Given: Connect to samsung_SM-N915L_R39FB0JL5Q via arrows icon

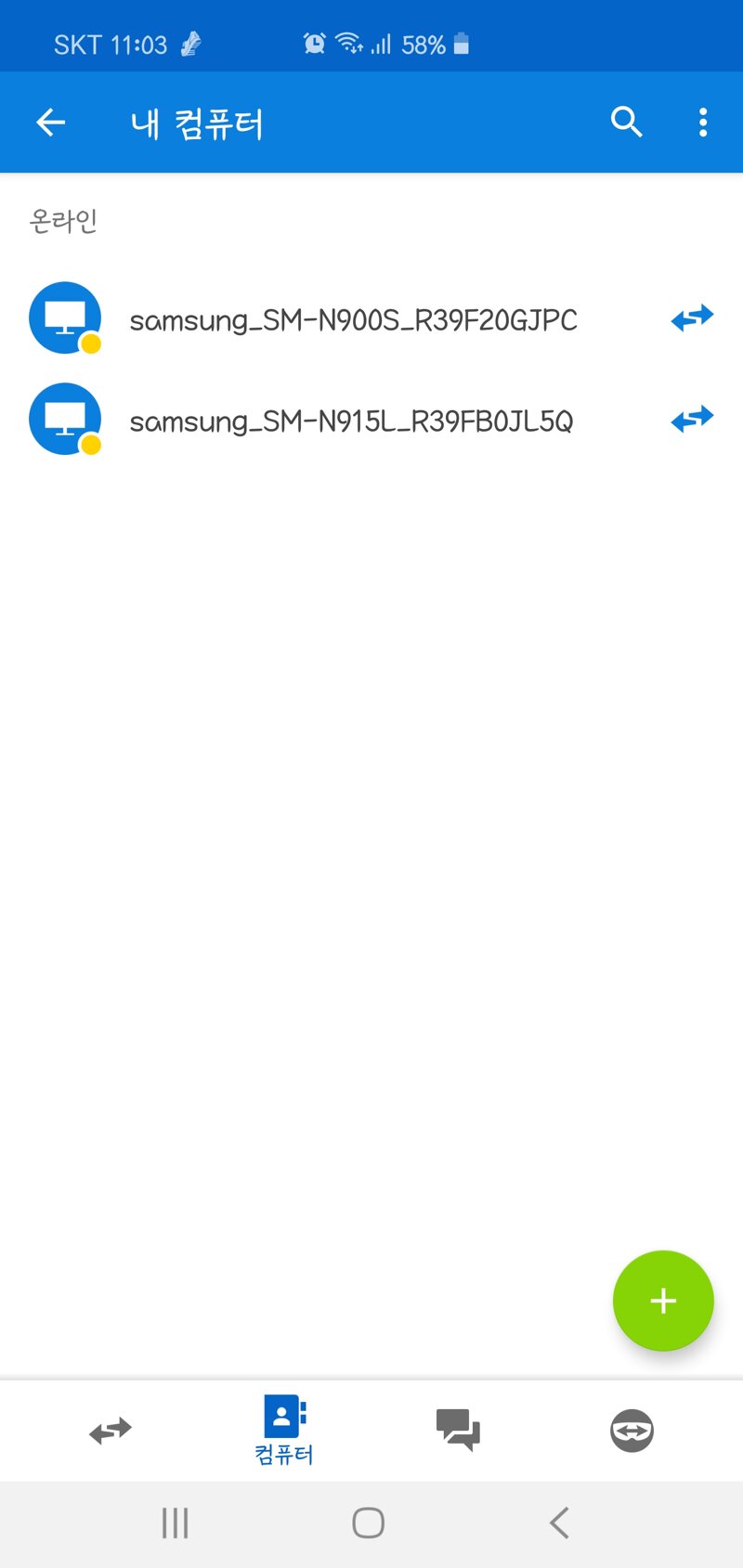Looking at the screenshot, I should coord(692,420).
